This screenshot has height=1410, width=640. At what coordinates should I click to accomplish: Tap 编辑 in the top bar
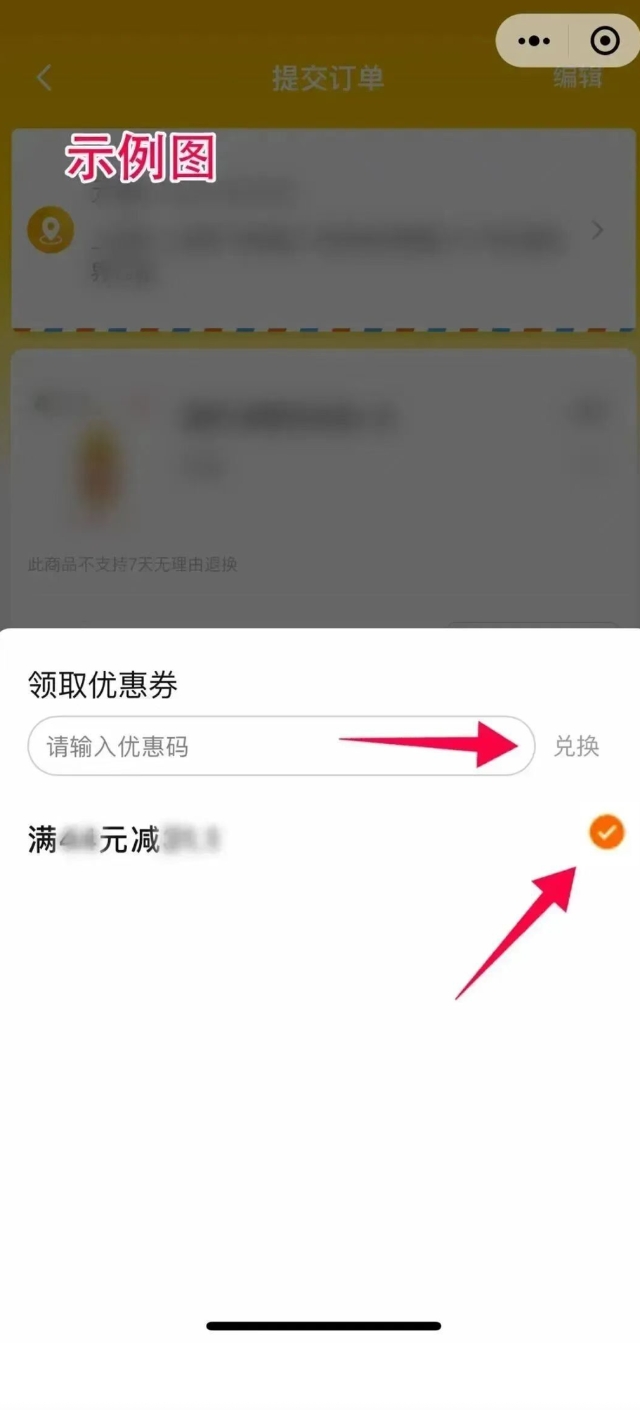[578, 78]
